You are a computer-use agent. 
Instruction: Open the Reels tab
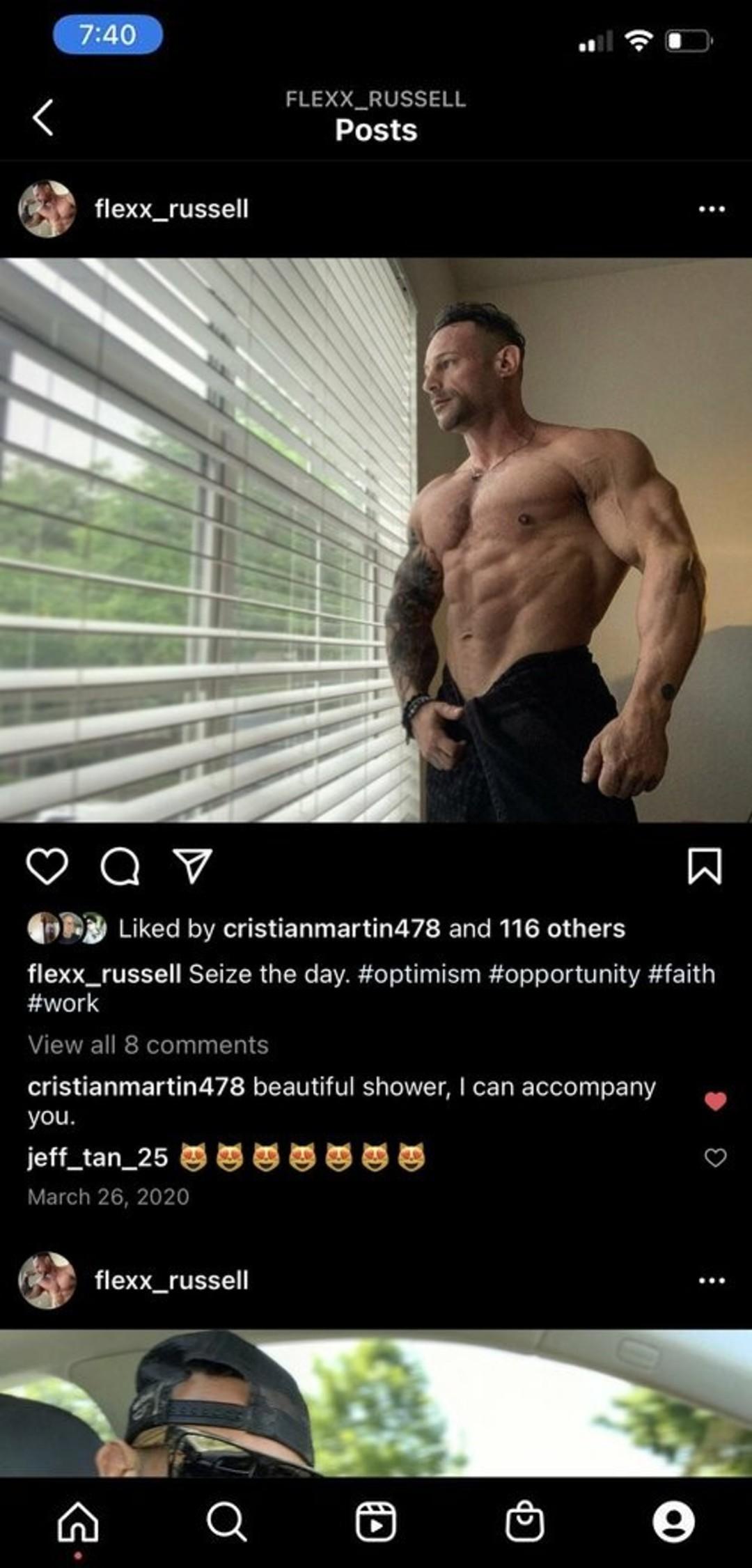376,1521
